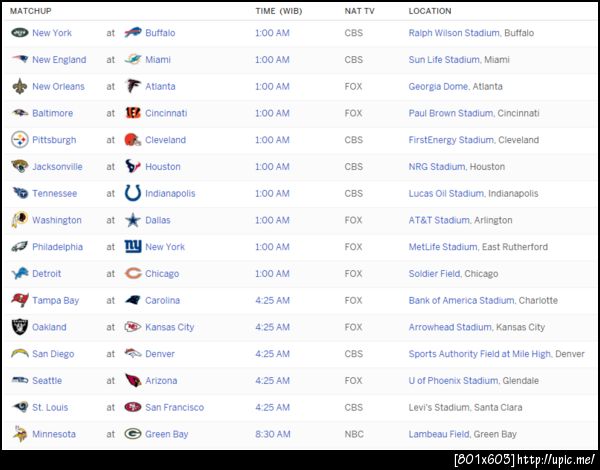This screenshot has height=470, width=600.
Task: Open the Philadelphia team page
Action: [x=57, y=247]
